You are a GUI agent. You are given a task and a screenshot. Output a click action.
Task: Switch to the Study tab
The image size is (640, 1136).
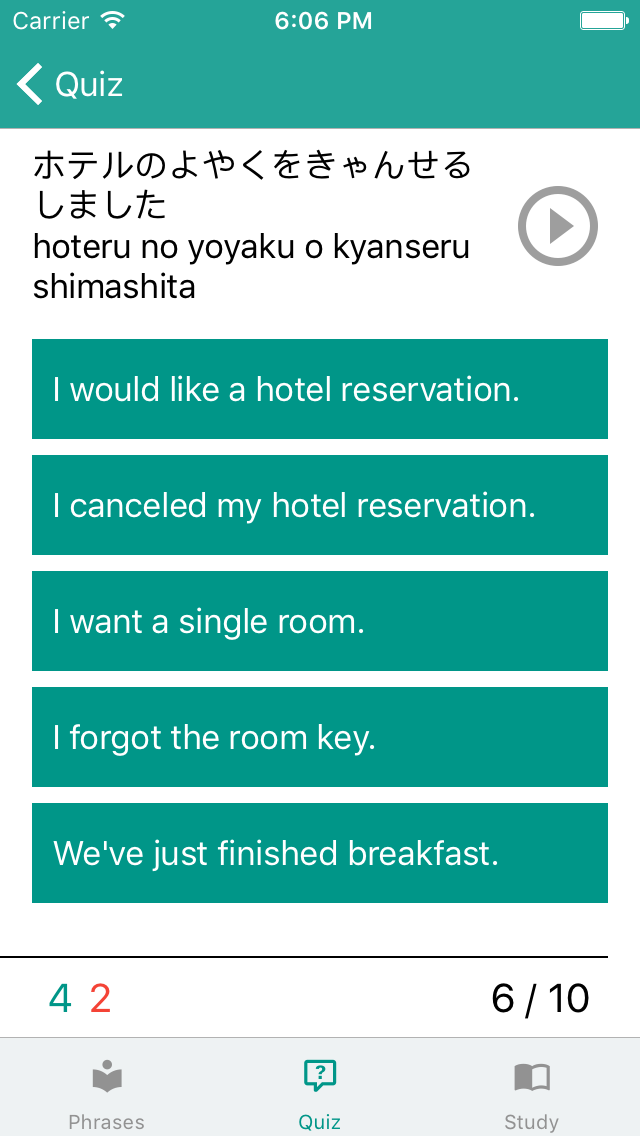pyautogui.click(x=531, y=1094)
